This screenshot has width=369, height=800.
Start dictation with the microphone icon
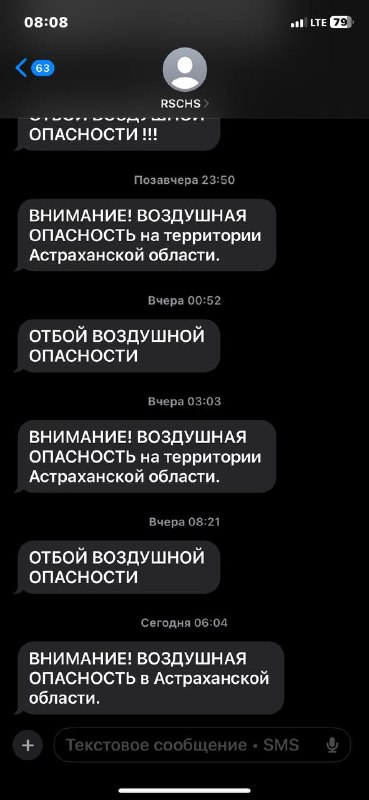pyautogui.click(x=332, y=745)
